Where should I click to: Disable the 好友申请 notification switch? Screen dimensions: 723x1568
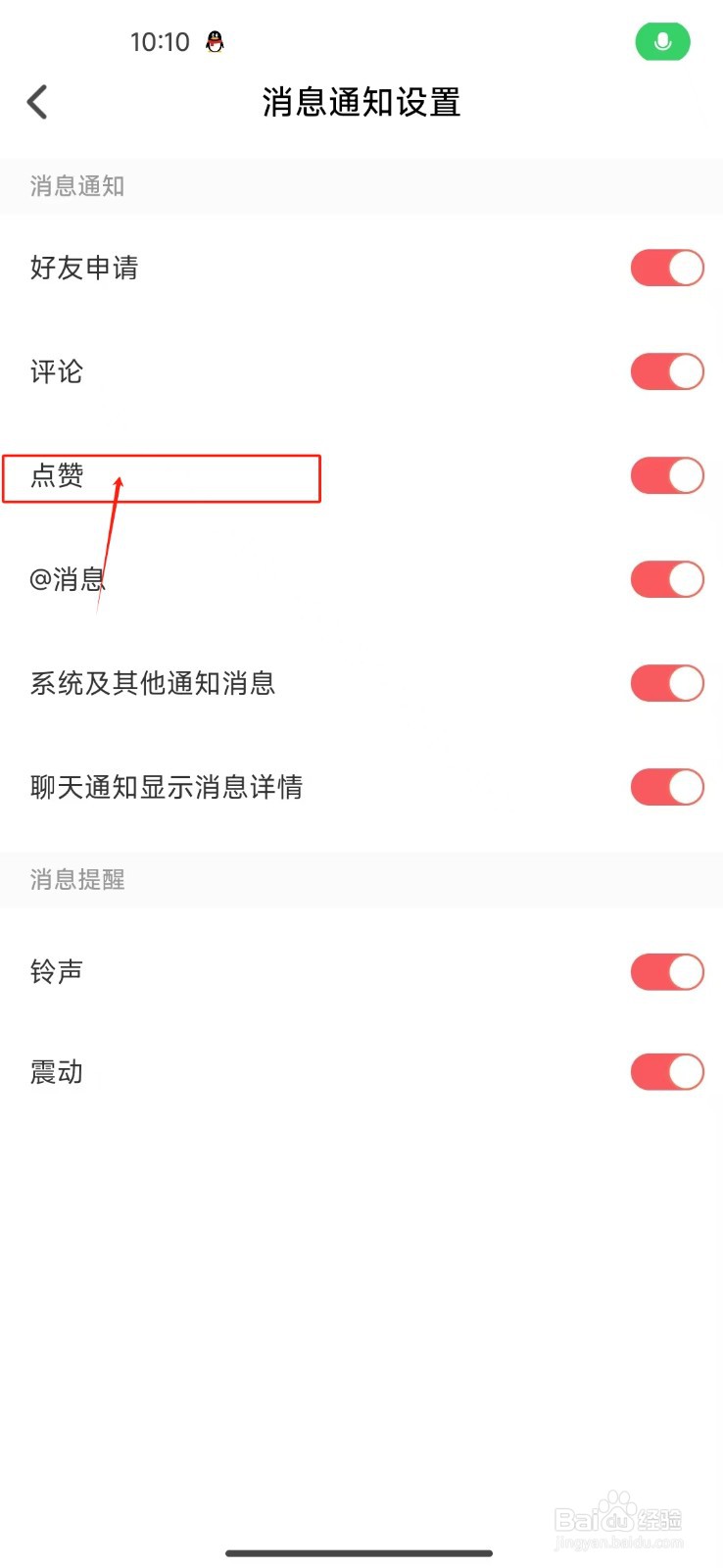coord(667,268)
